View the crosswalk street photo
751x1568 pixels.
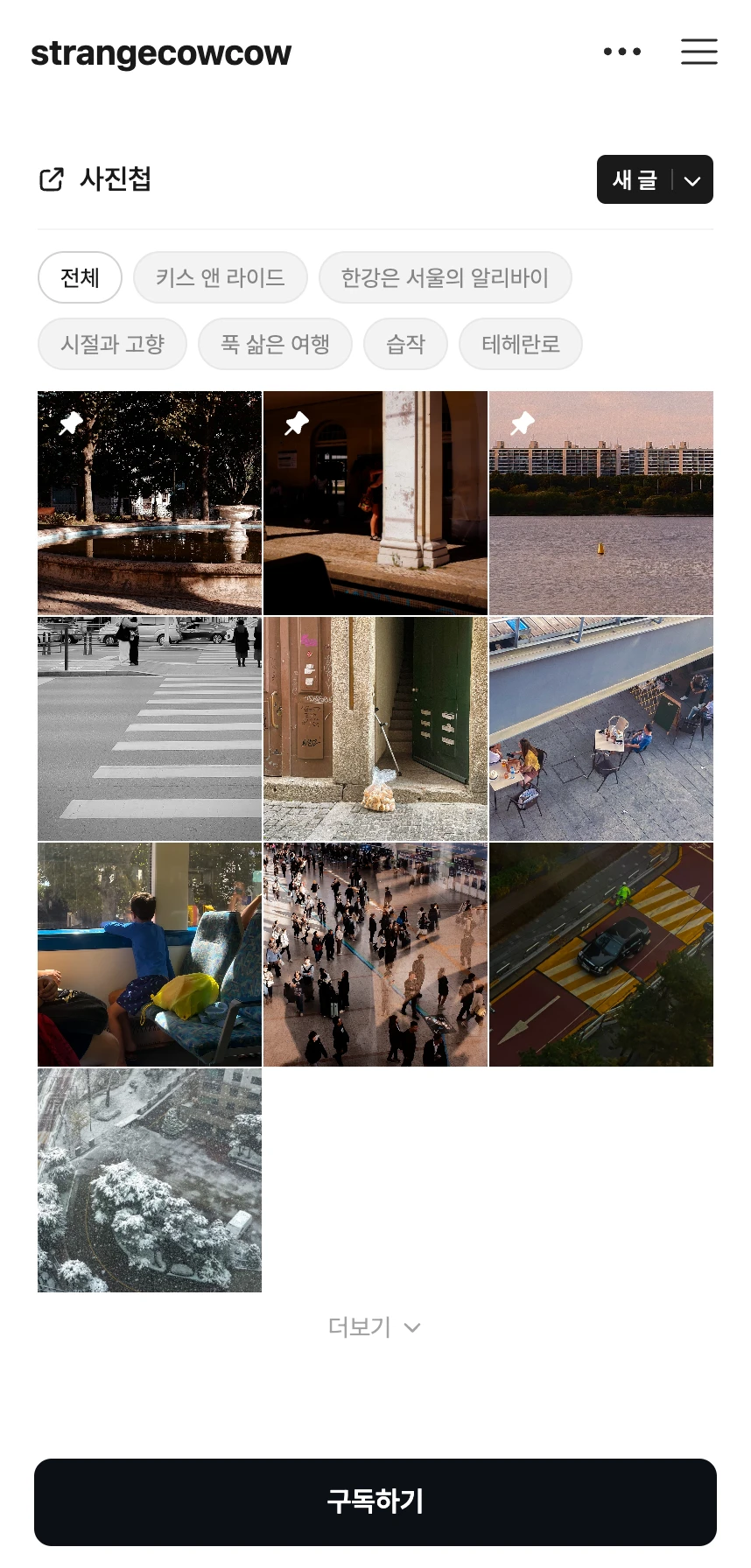(x=150, y=729)
